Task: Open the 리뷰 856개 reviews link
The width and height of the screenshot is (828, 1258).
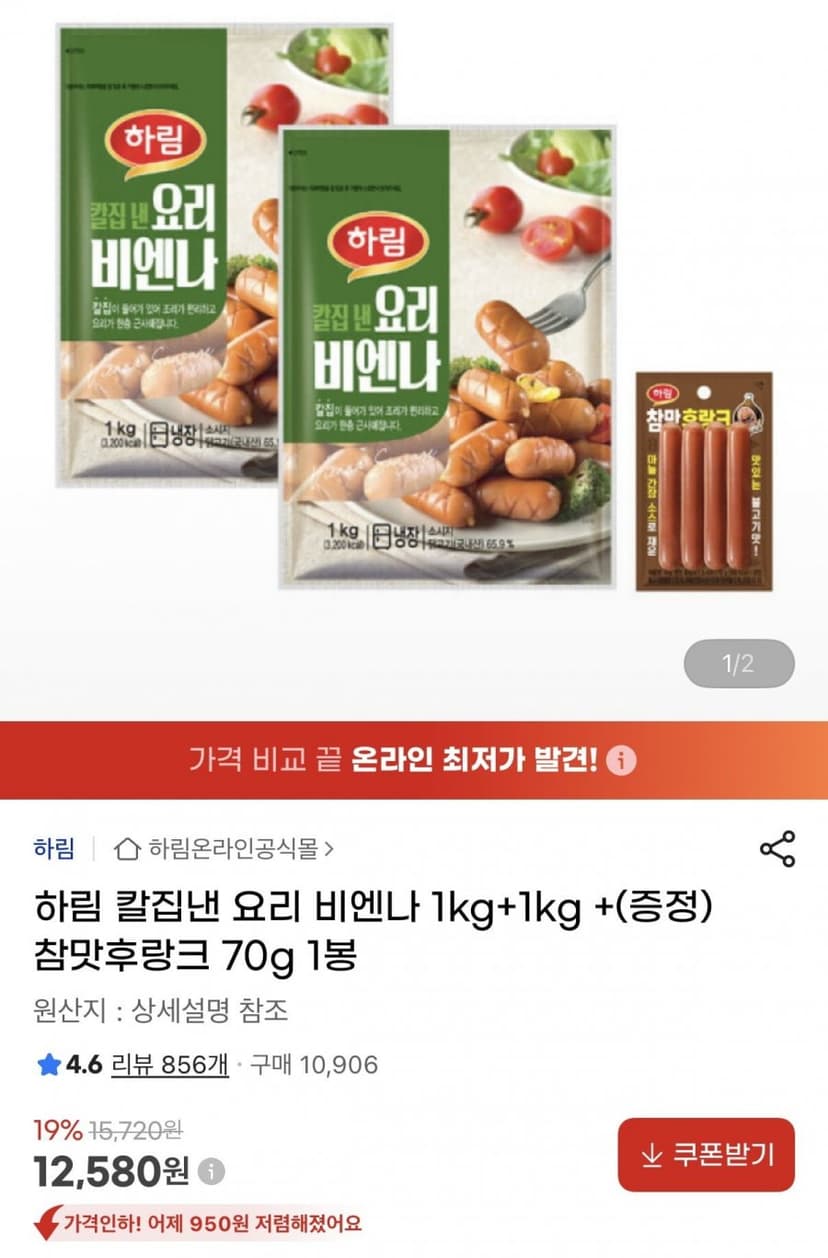Action: pyautogui.click(x=169, y=1065)
